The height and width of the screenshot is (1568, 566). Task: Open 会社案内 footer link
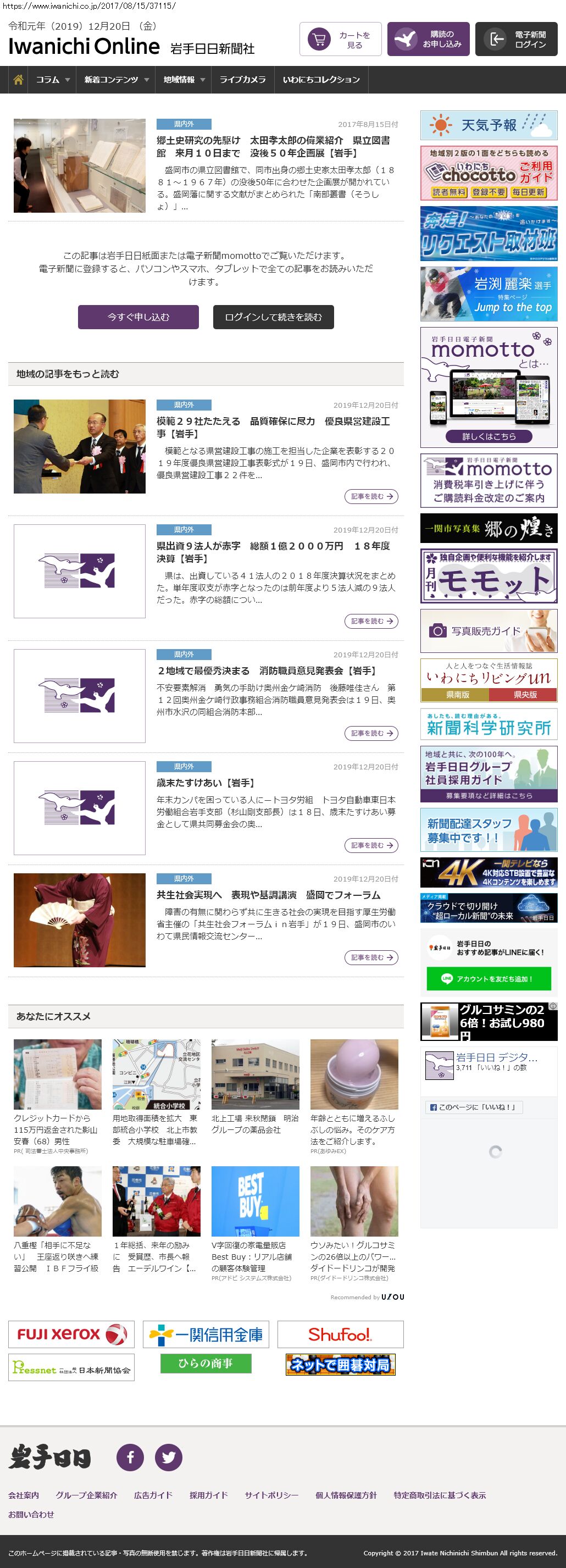click(x=23, y=1495)
